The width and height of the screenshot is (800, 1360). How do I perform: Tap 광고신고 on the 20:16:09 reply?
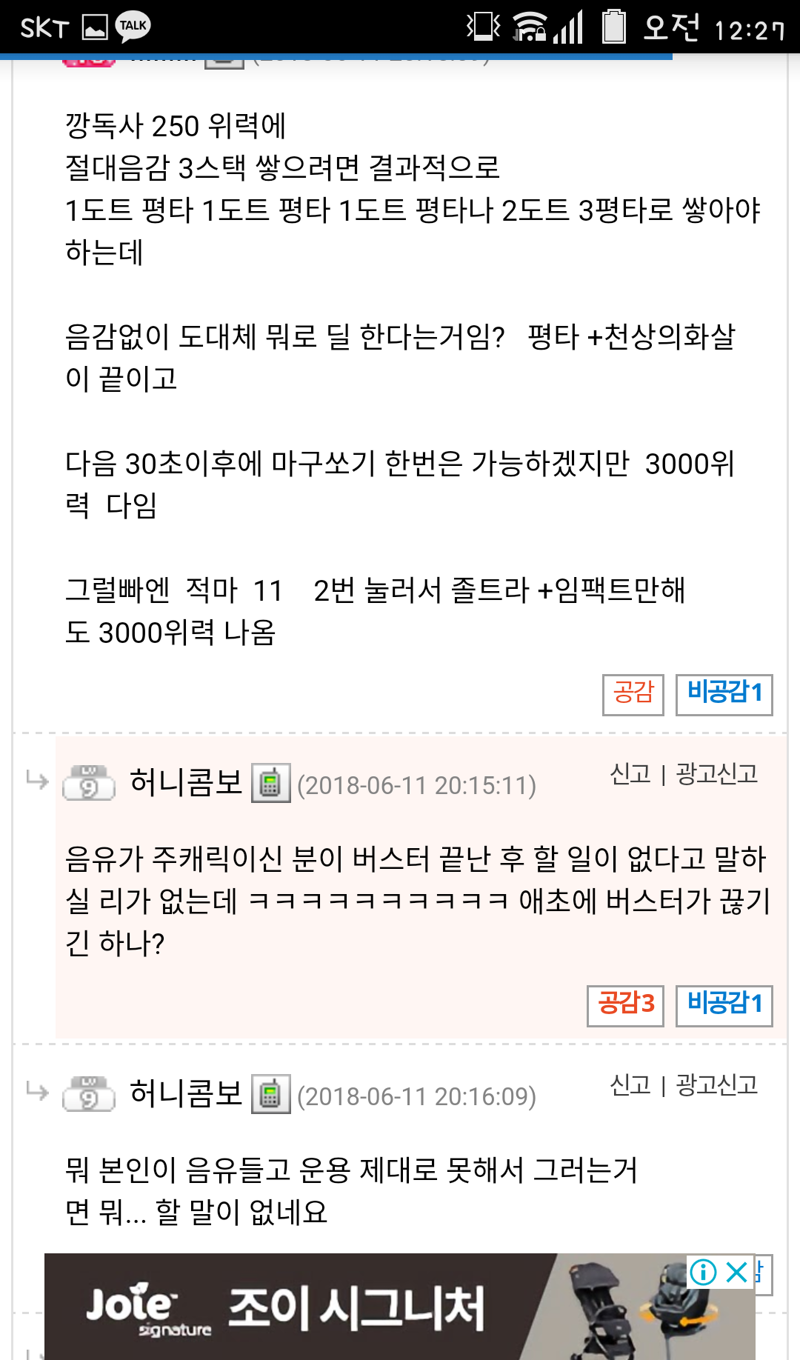[717, 1085]
